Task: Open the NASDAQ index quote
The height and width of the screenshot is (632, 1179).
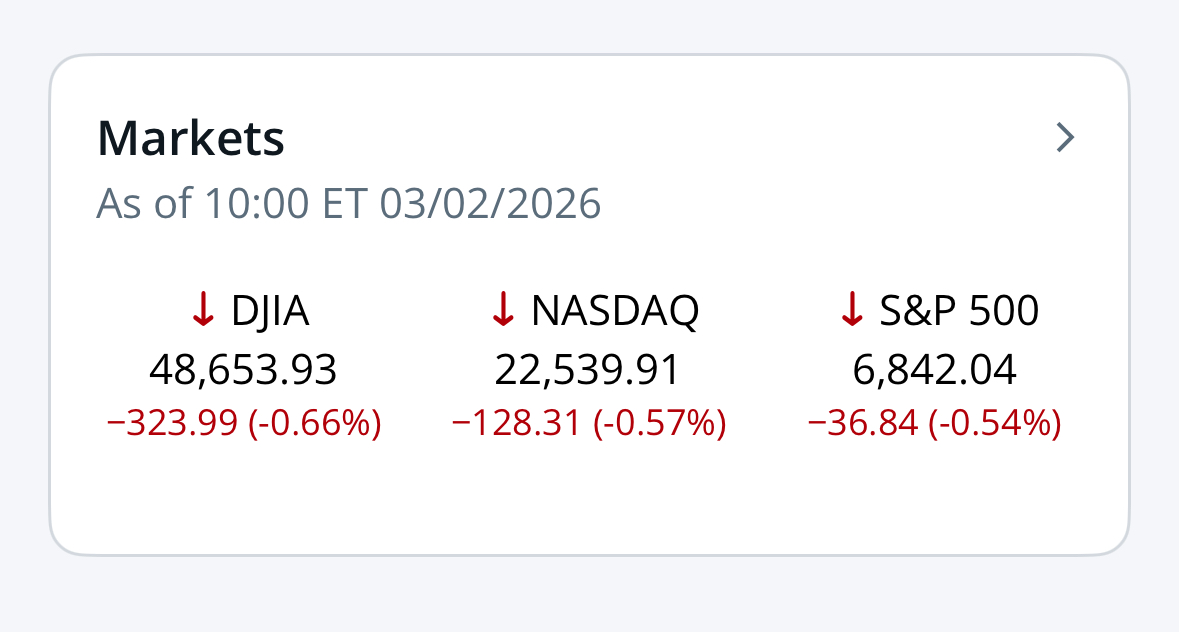Action: point(589,368)
